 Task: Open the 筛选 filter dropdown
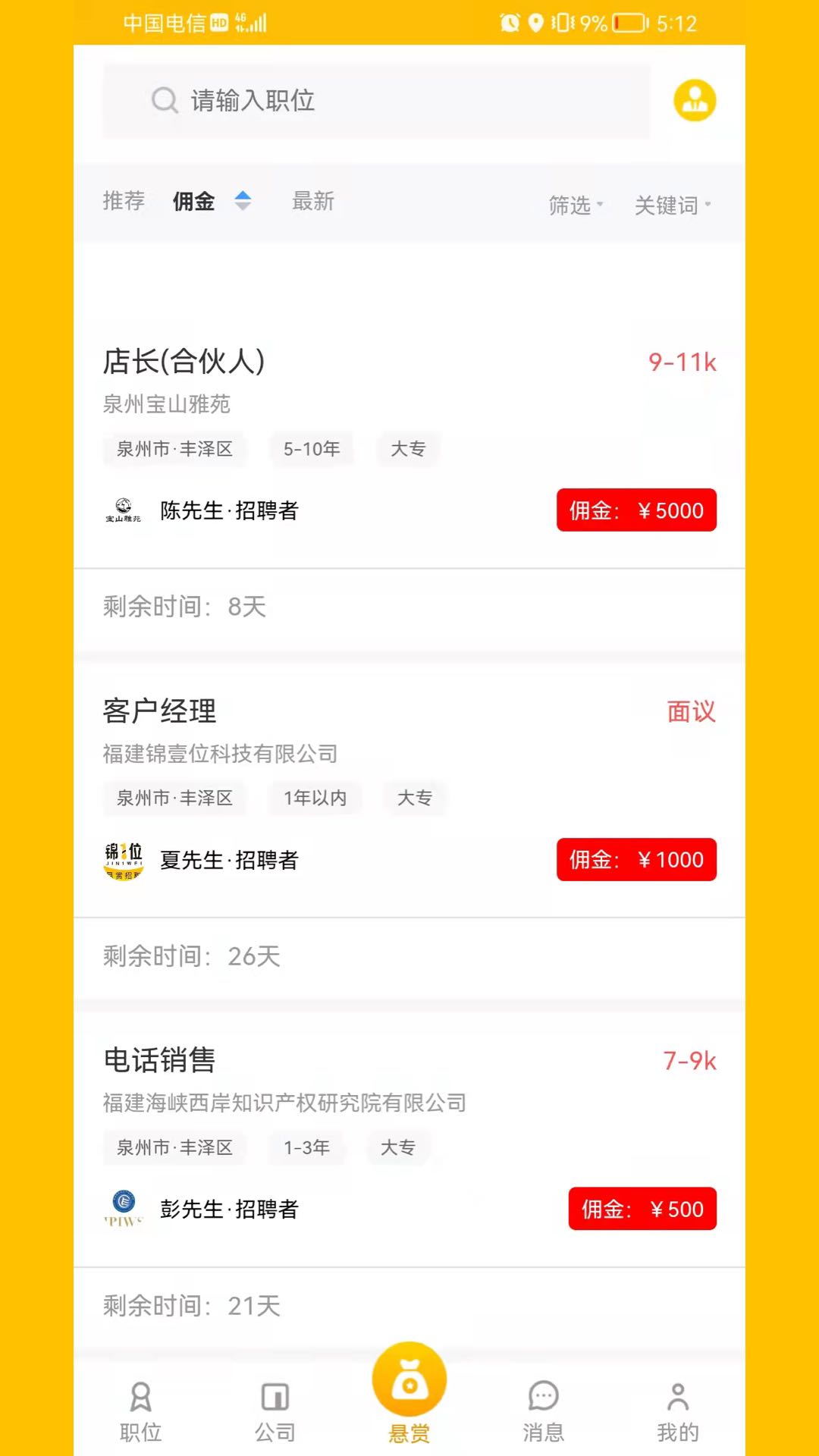(x=575, y=205)
